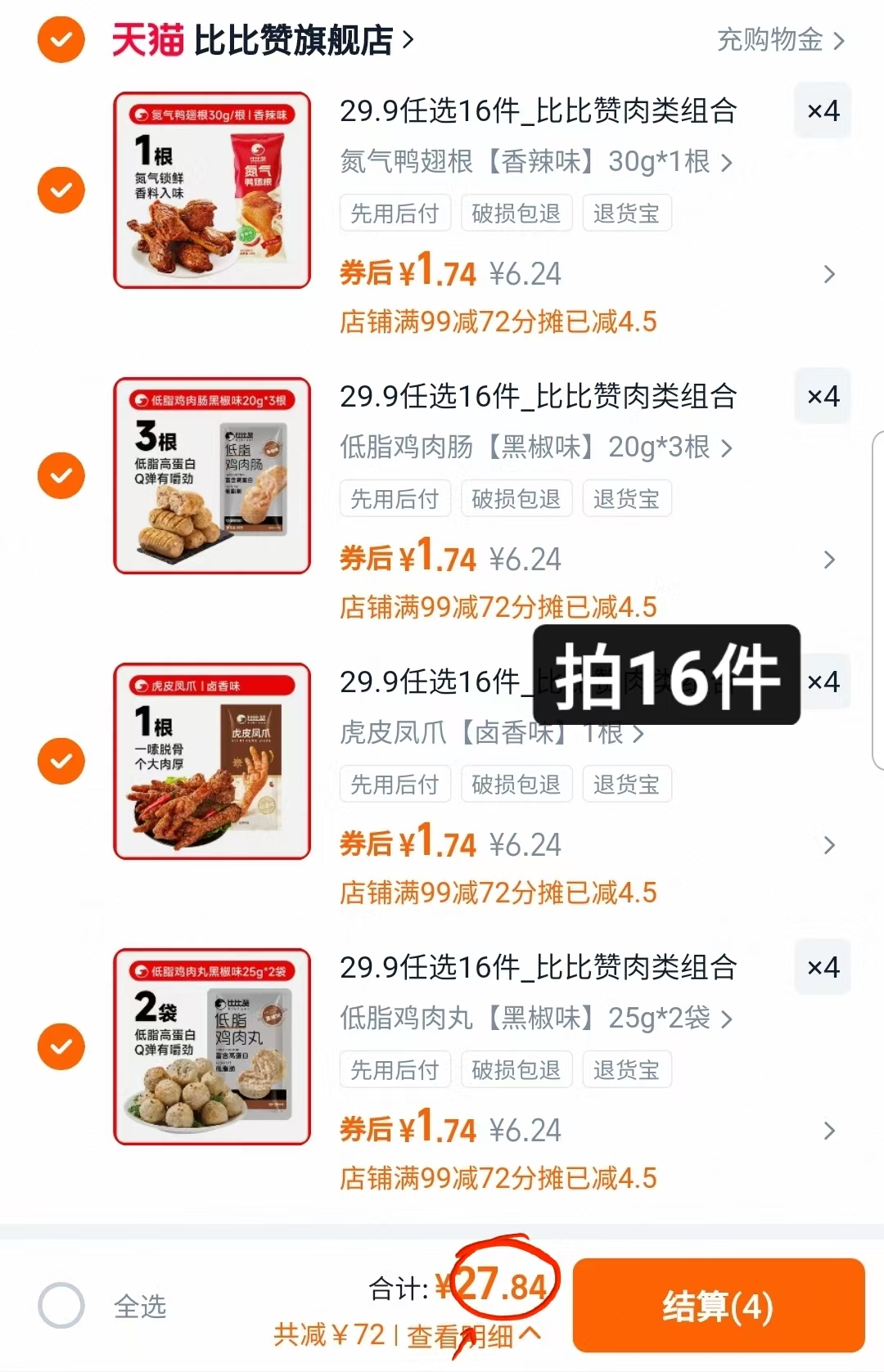Tap the check icon beside tiger-skin chicken feet
This screenshot has width=884, height=1372.
pos(61,760)
